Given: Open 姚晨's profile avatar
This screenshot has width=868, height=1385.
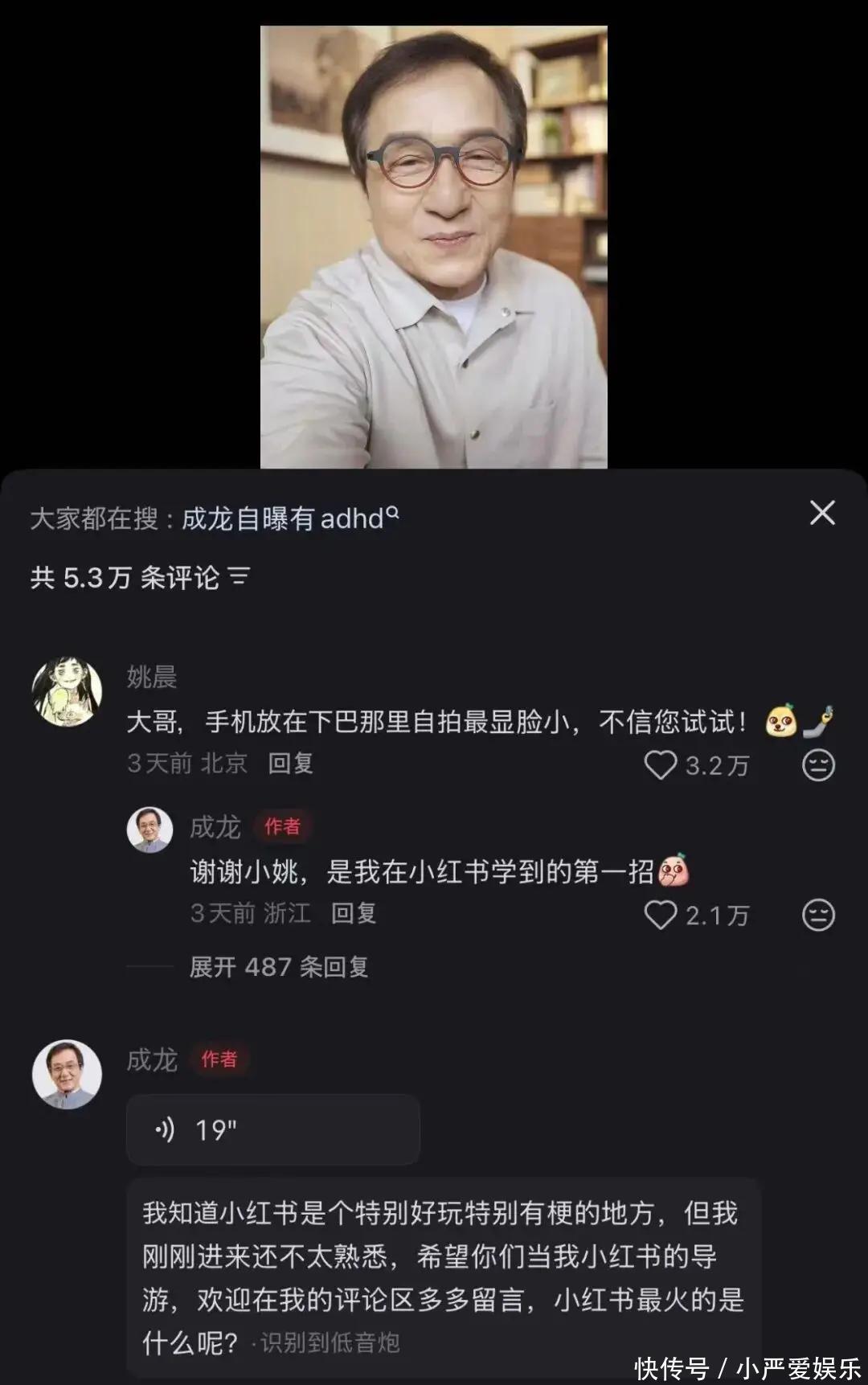Looking at the screenshot, I should coord(67,692).
